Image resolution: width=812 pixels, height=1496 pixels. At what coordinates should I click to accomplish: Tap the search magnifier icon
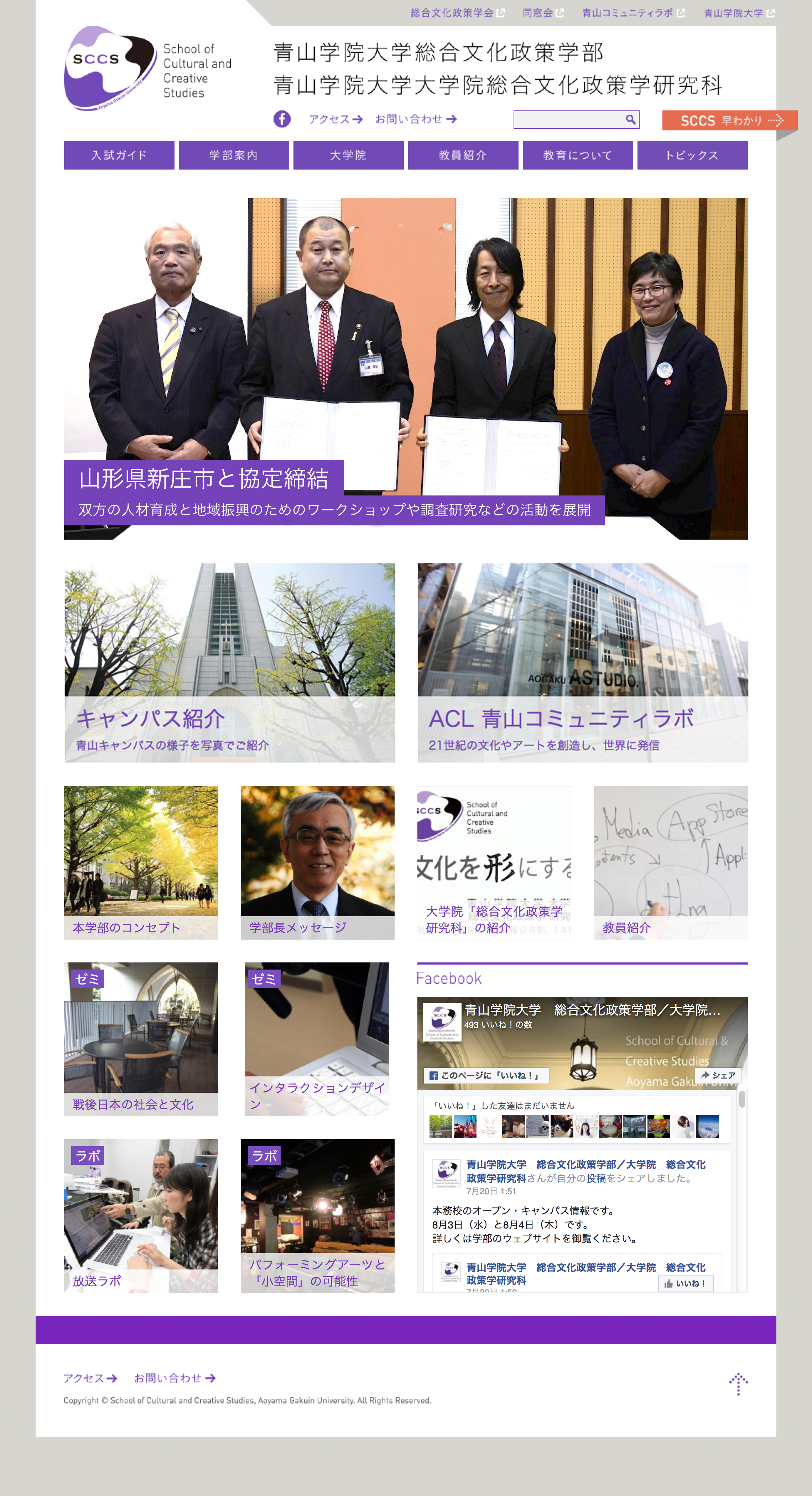pos(630,120)
